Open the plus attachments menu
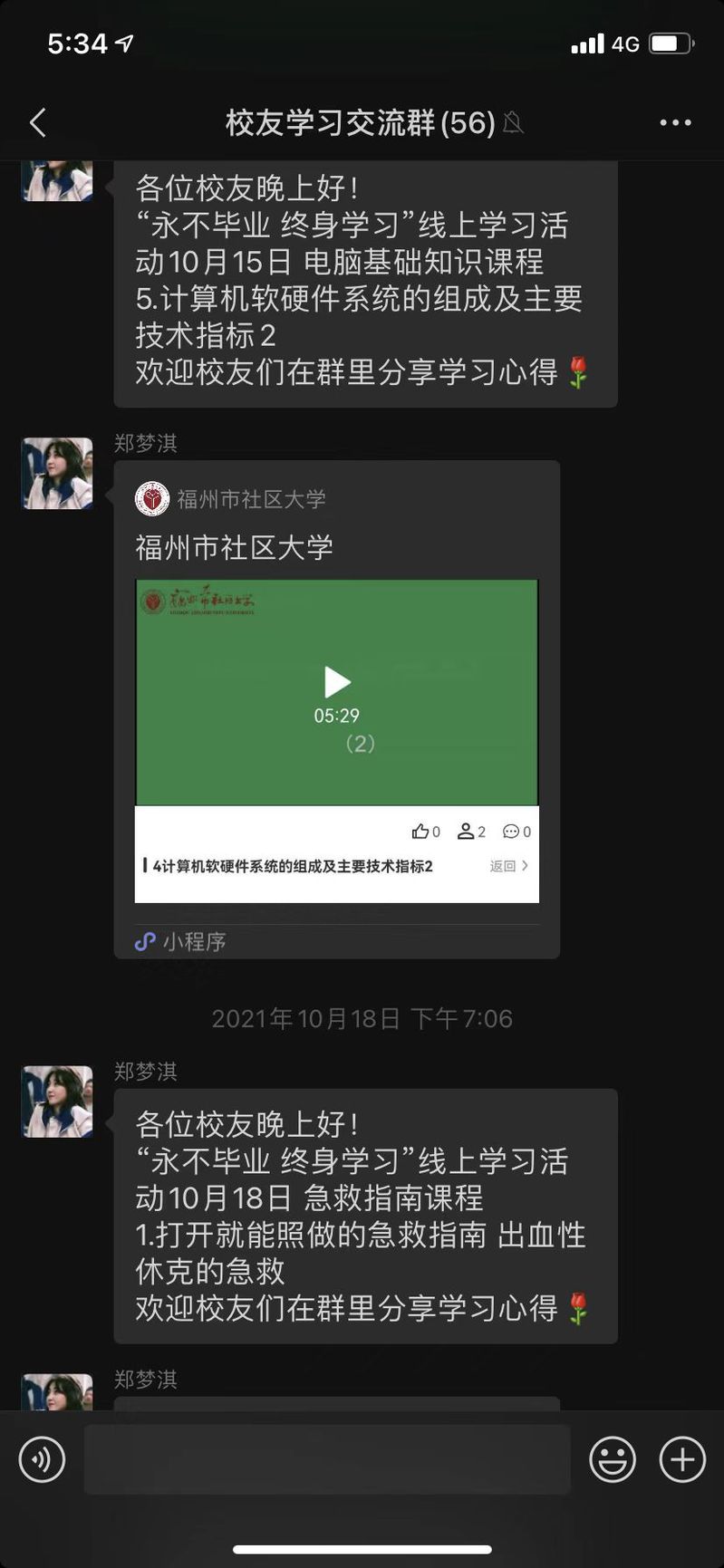 tap(682, 1459)
